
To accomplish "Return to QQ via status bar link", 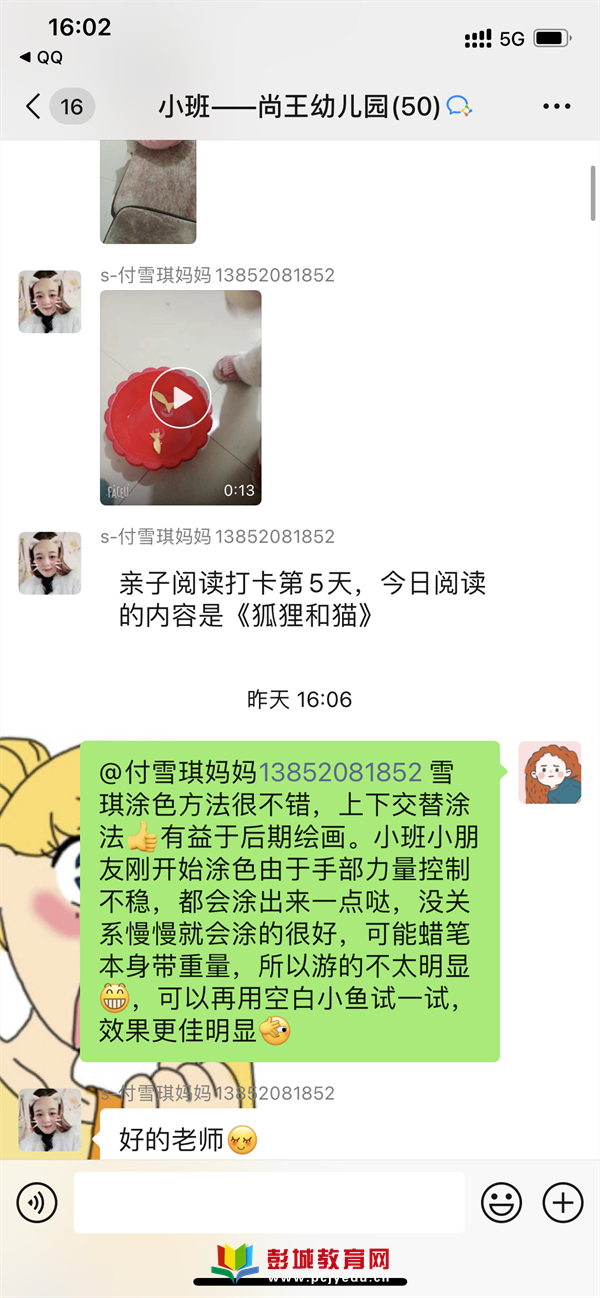I will pyautogui.click(x=42, y=58).
